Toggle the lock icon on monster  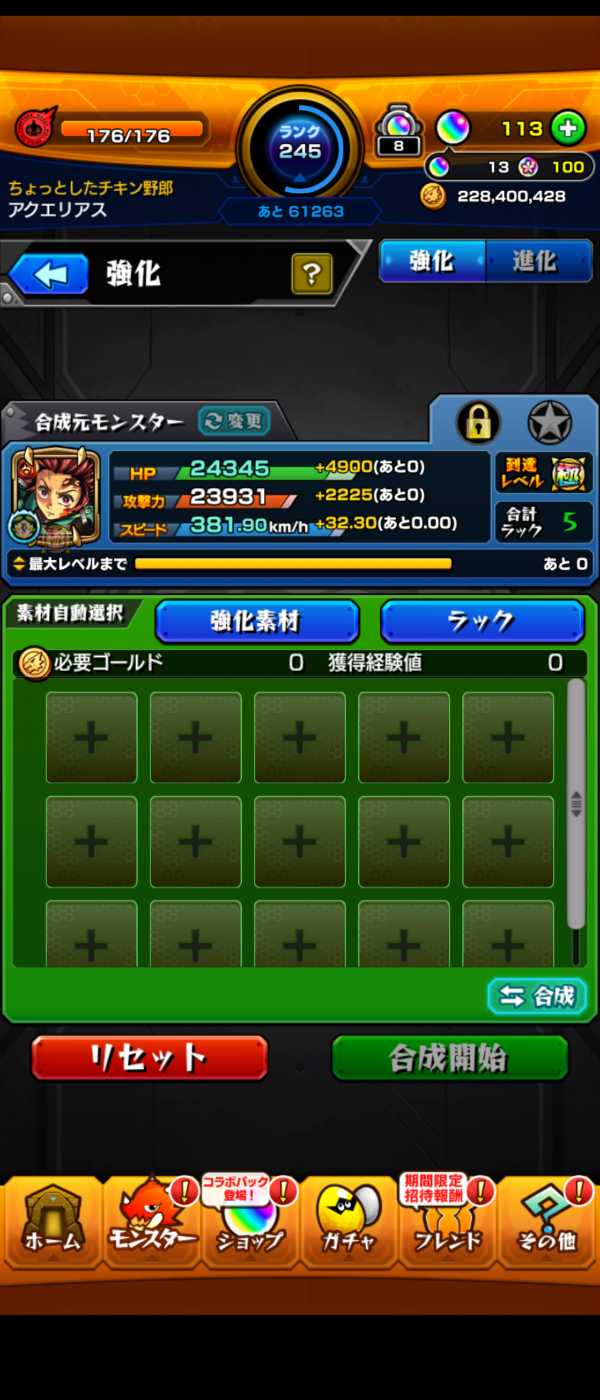(x=478, y=423)
